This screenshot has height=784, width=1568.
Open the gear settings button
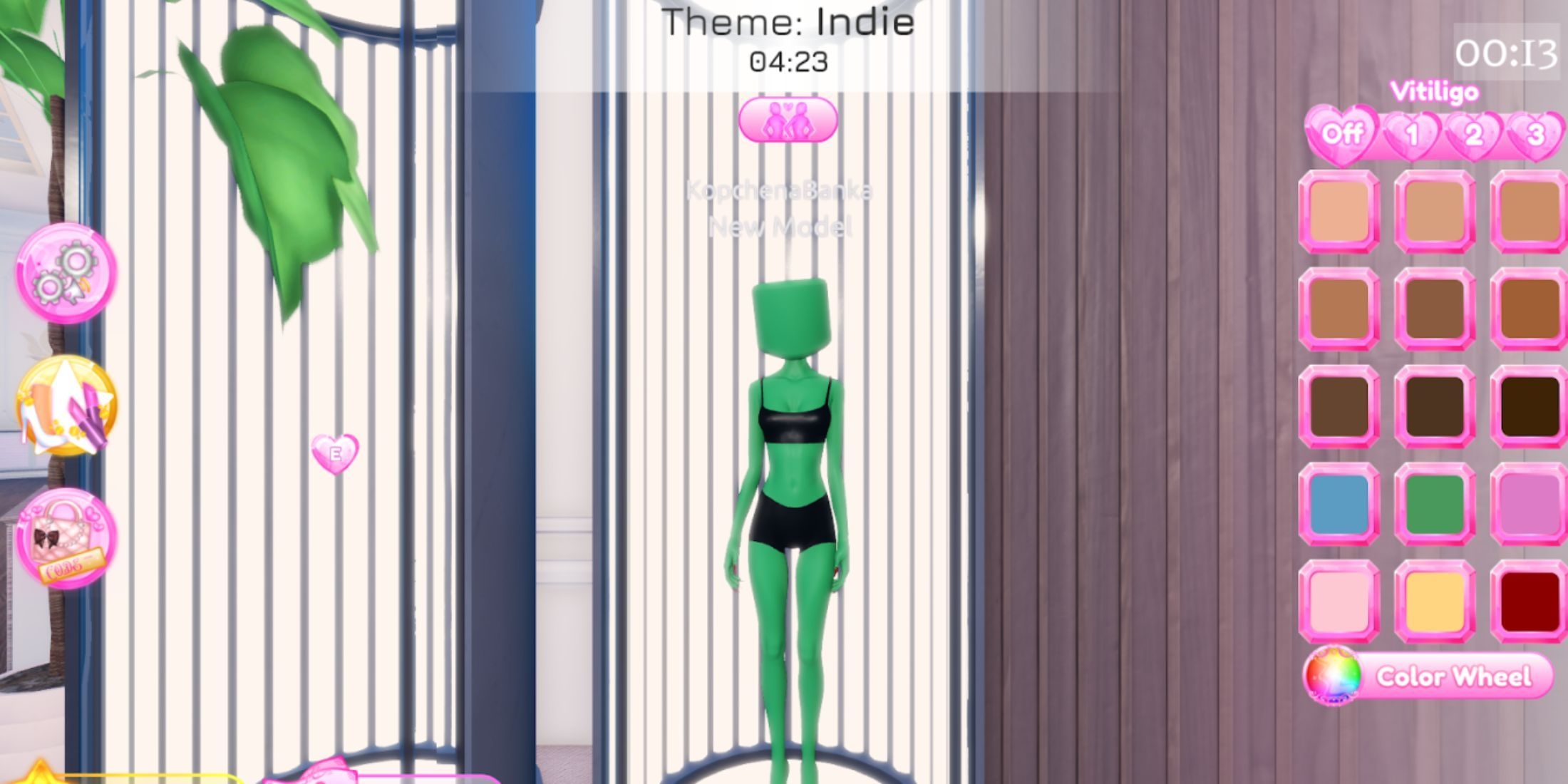coord(66,273)
